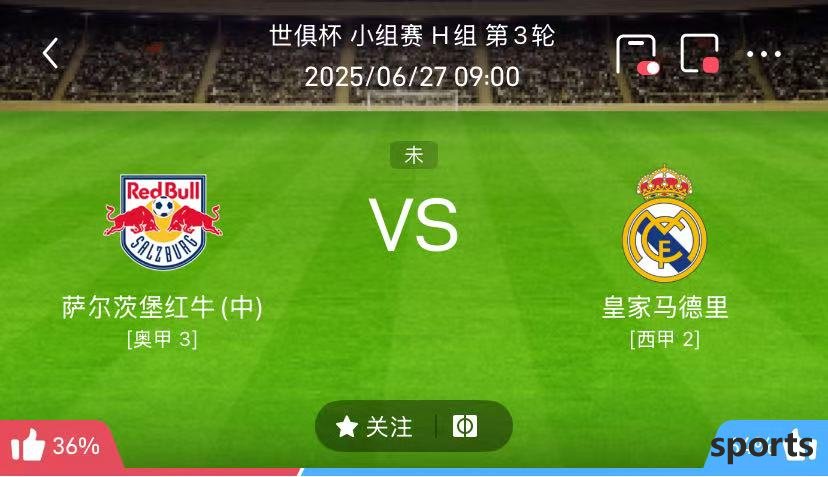This screenshot has height=477, width=828.
Task: Tap the phone icon with the toggle badge
Action: pos(636,53)
